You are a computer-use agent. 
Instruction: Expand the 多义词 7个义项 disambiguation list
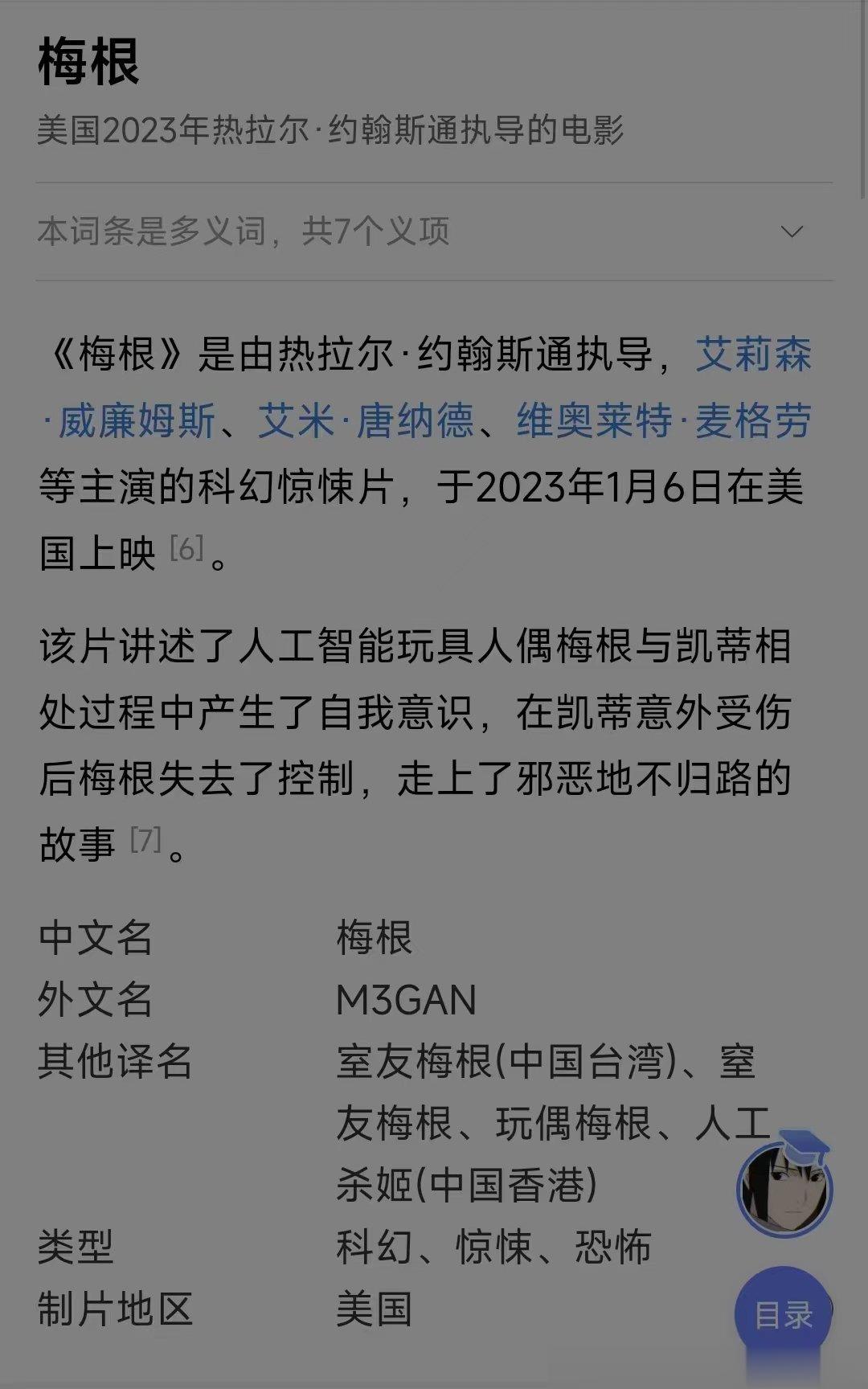point(434,231)
